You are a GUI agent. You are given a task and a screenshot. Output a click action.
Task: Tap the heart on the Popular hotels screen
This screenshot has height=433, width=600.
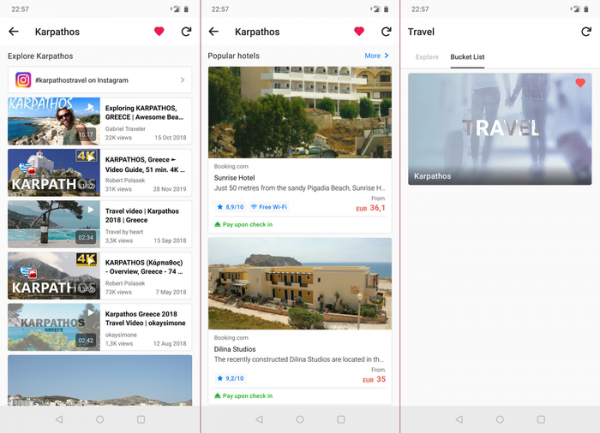tap(359, 32)
